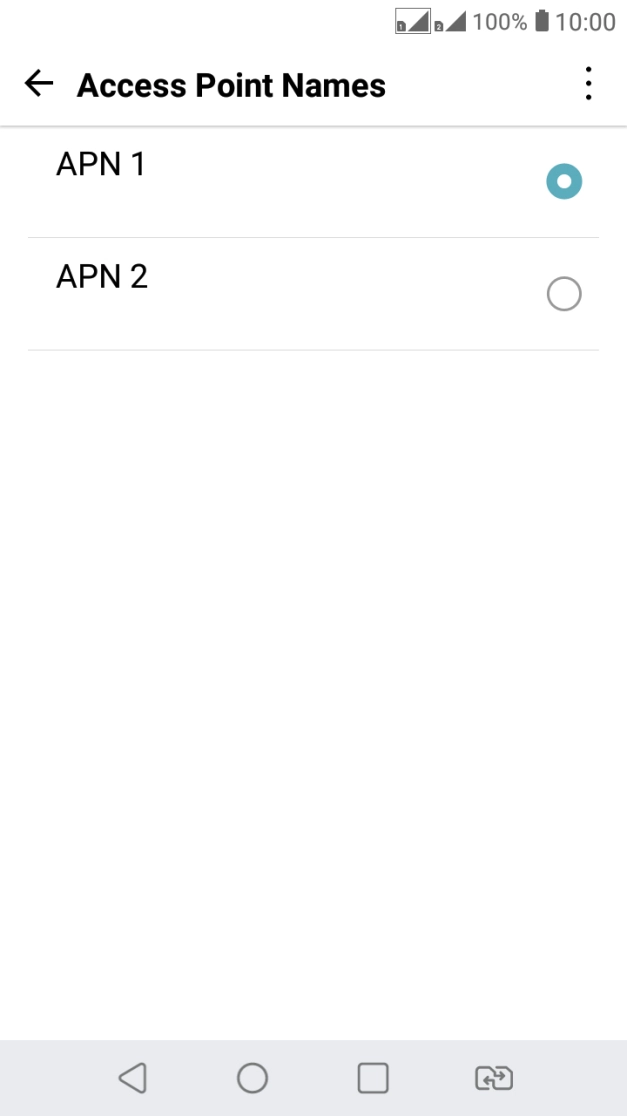The height and width of the screenshot is (1116, 627).
Task: Open APN 2 settings row
Action: 313,294
